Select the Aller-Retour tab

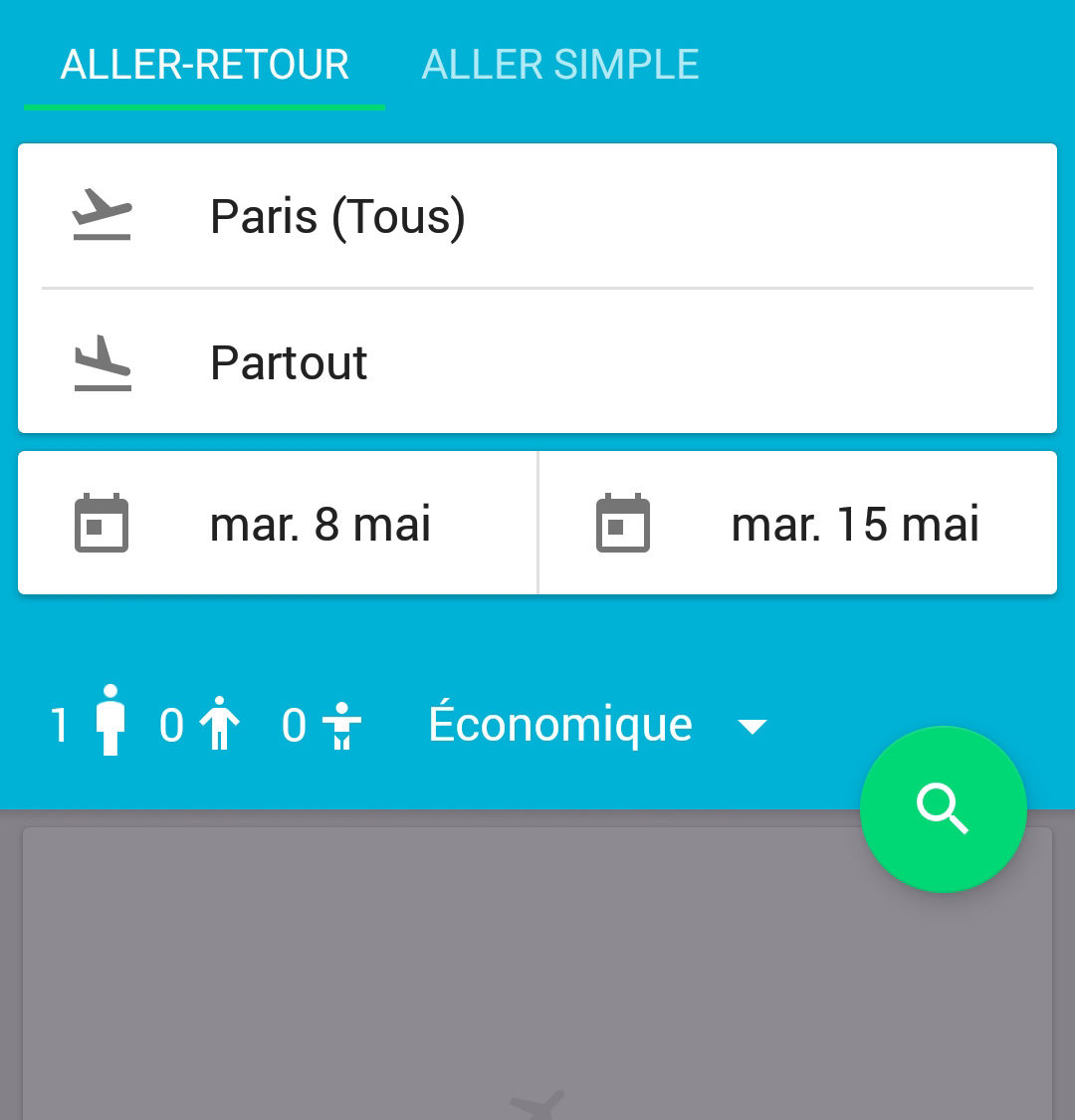pos(204,66)
